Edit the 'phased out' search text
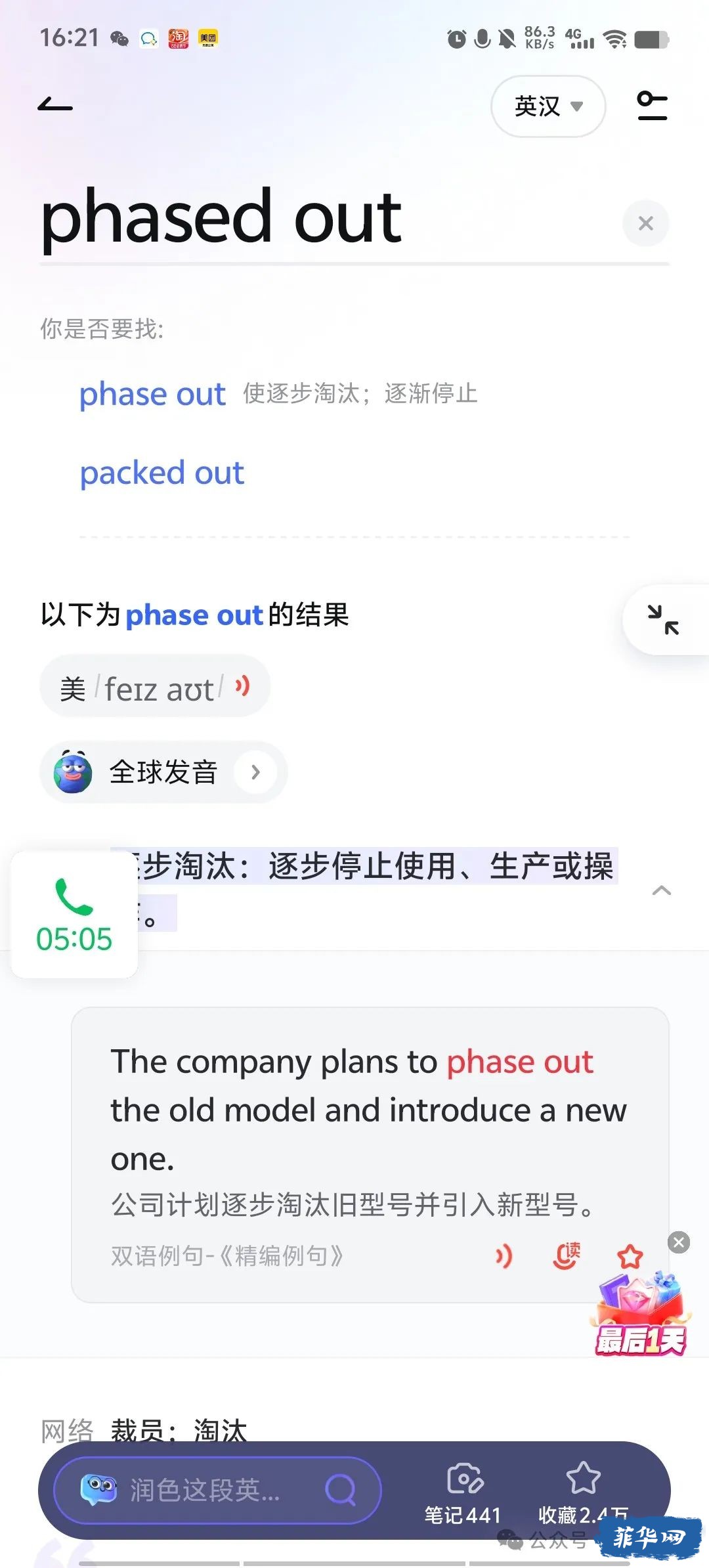Image resolution: width=709 pixels, height=1568 pixels. 221,217
